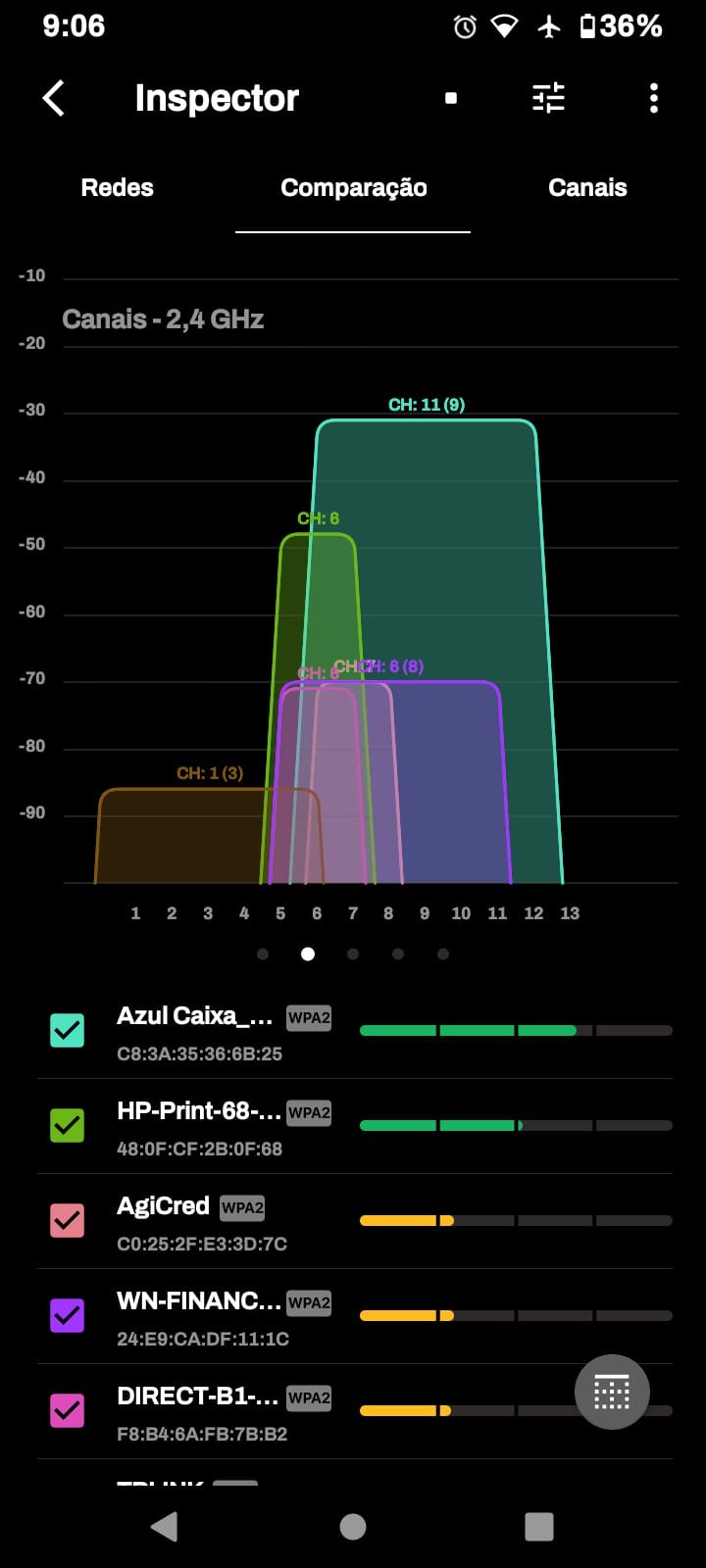The width and height of the screenshot is (706, 1568).
Task: Select the Comparação tab
Action: (353, 188)
